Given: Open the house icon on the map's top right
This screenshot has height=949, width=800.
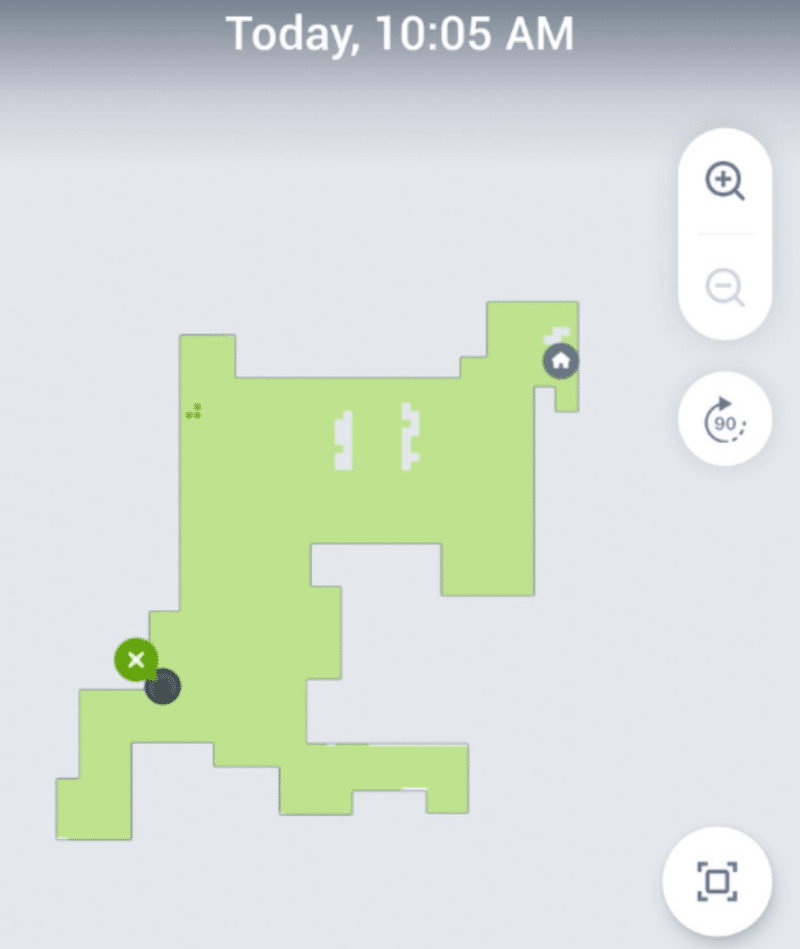Looking at the screenshot, I should (560, 362).
